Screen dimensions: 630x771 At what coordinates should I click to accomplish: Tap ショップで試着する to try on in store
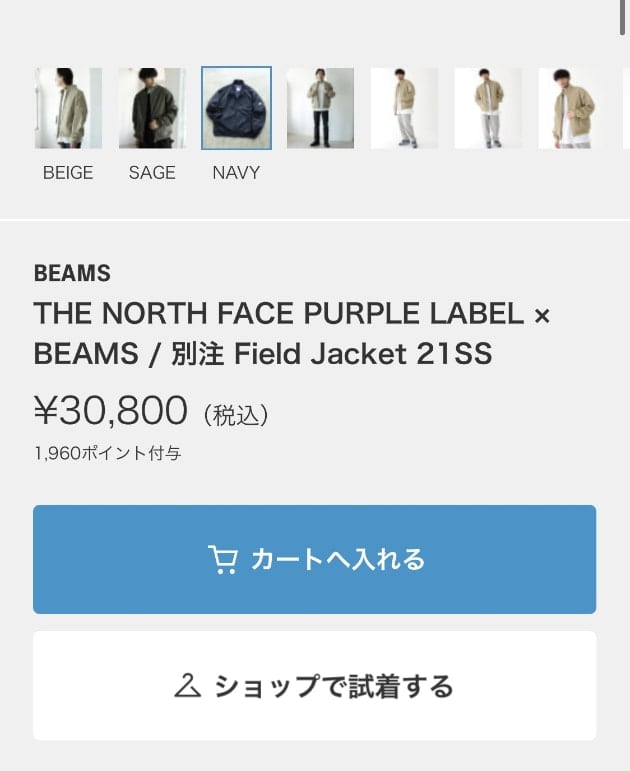[x=315, y=686]
